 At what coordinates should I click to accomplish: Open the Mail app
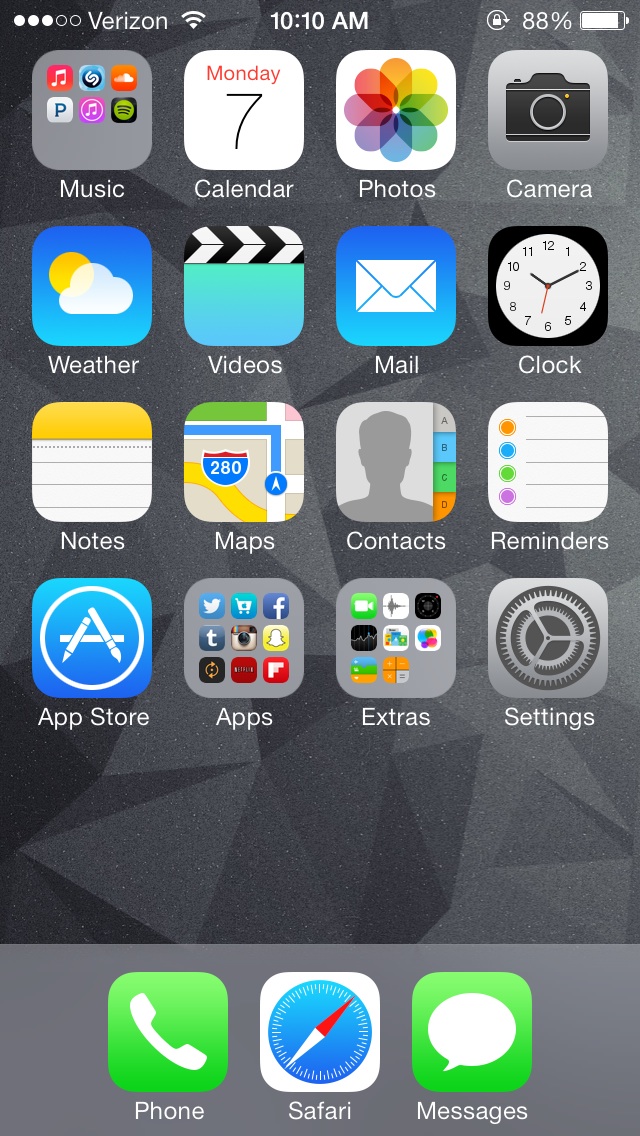[x=396, y=286]
